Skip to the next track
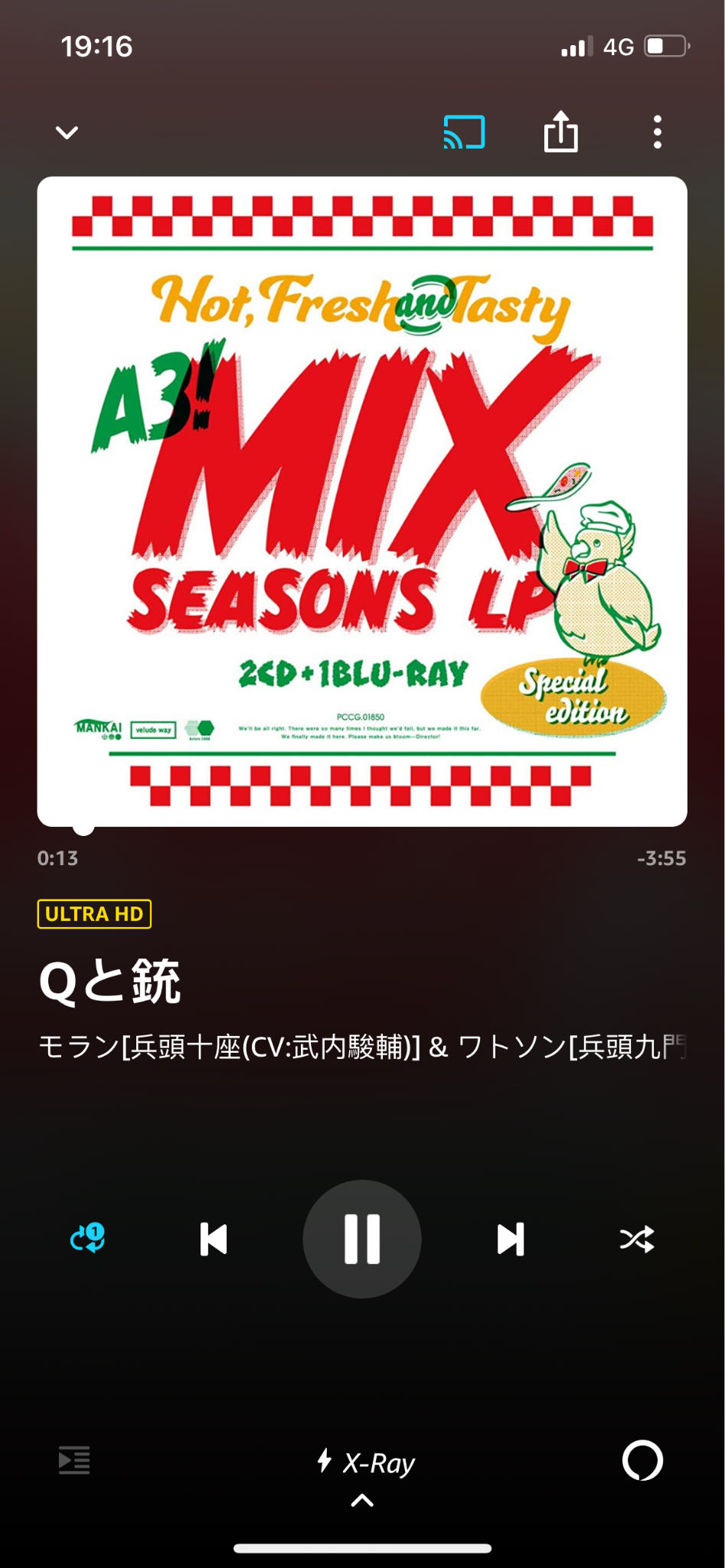This screenshot has width=725, height=1568. [511, 1239]
